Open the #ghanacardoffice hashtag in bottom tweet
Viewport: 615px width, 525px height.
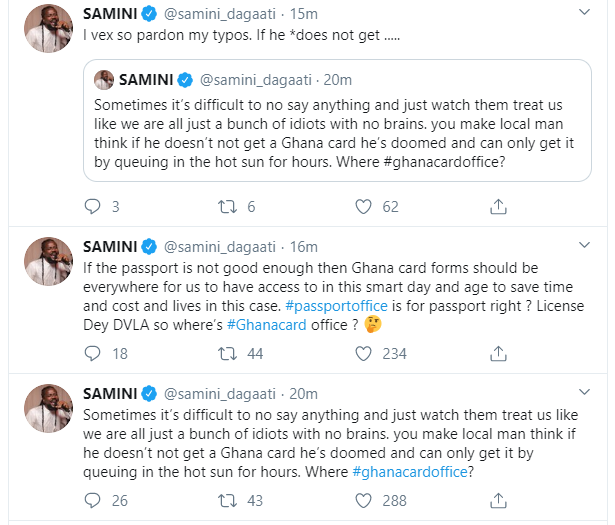tap(410, 472)
